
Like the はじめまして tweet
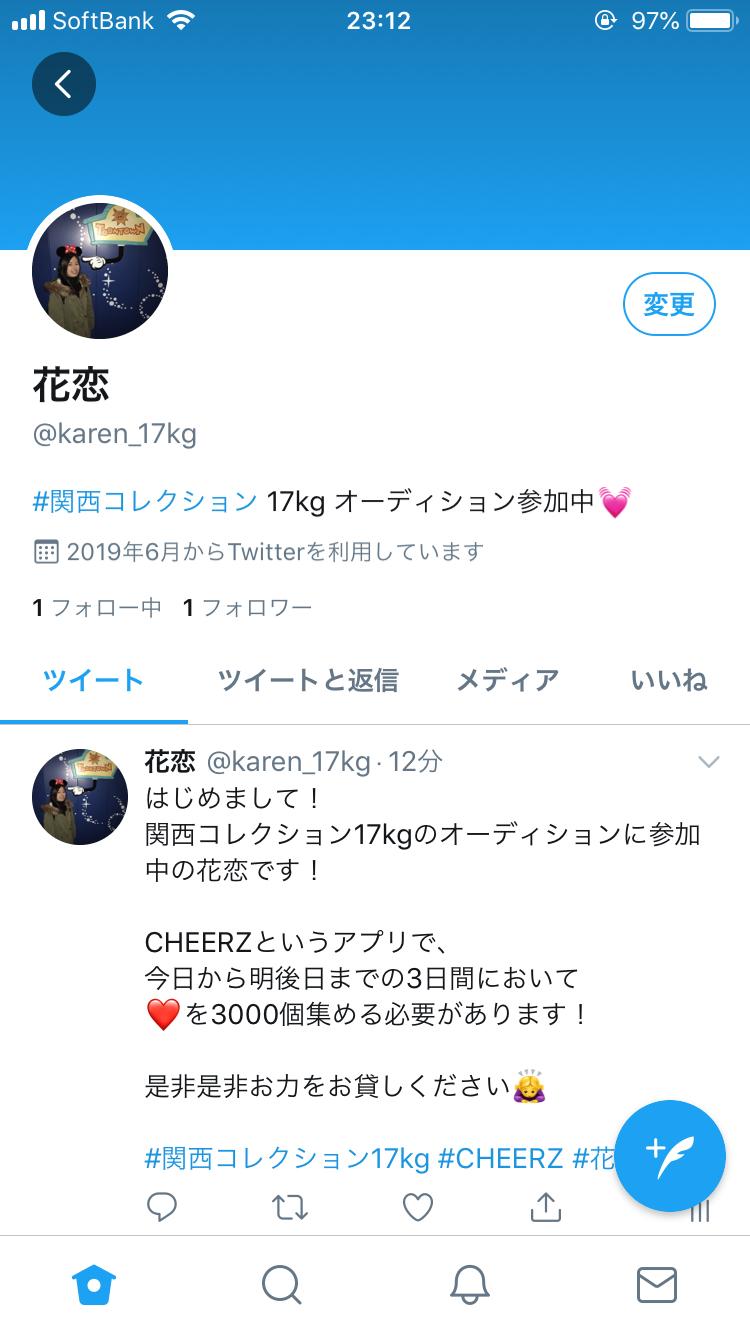pyautogui.click(x=418, y=1208)
